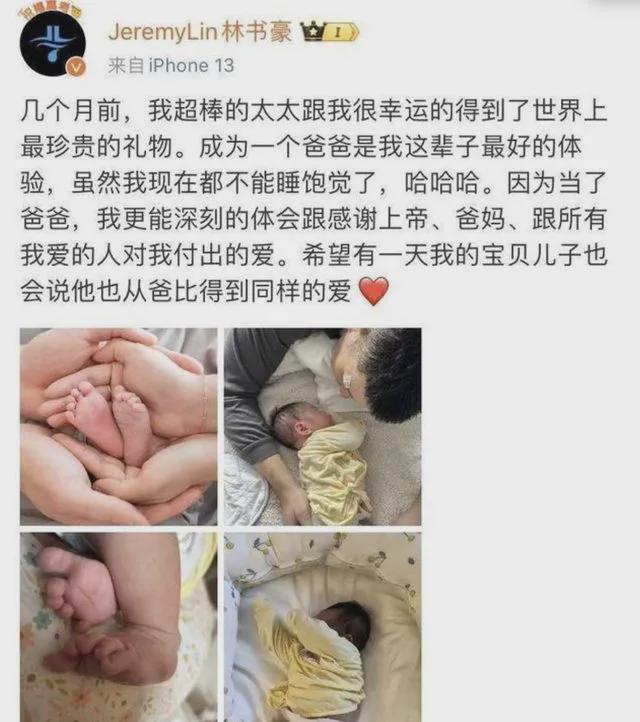Open the photo of baby sleeping in crib
640x722 pixels.
(322, 625)
